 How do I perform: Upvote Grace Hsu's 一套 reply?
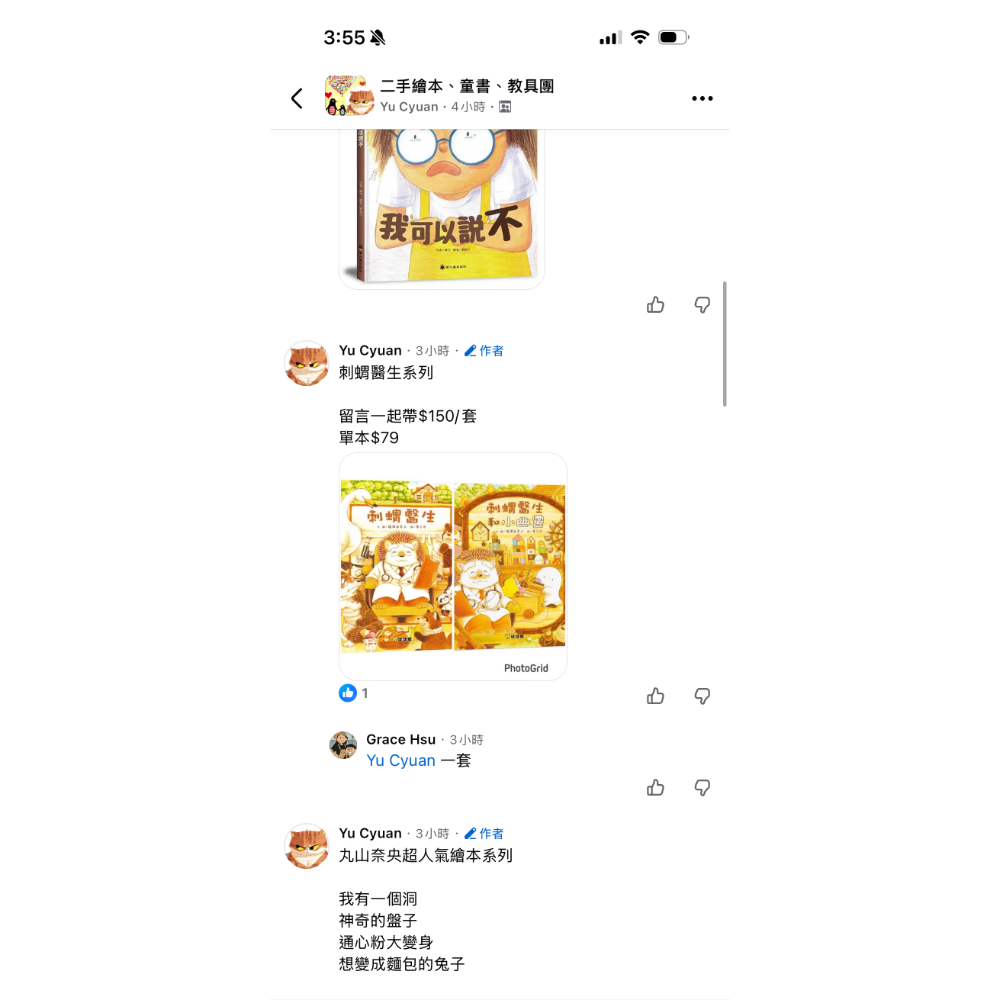tap(656, 788)
